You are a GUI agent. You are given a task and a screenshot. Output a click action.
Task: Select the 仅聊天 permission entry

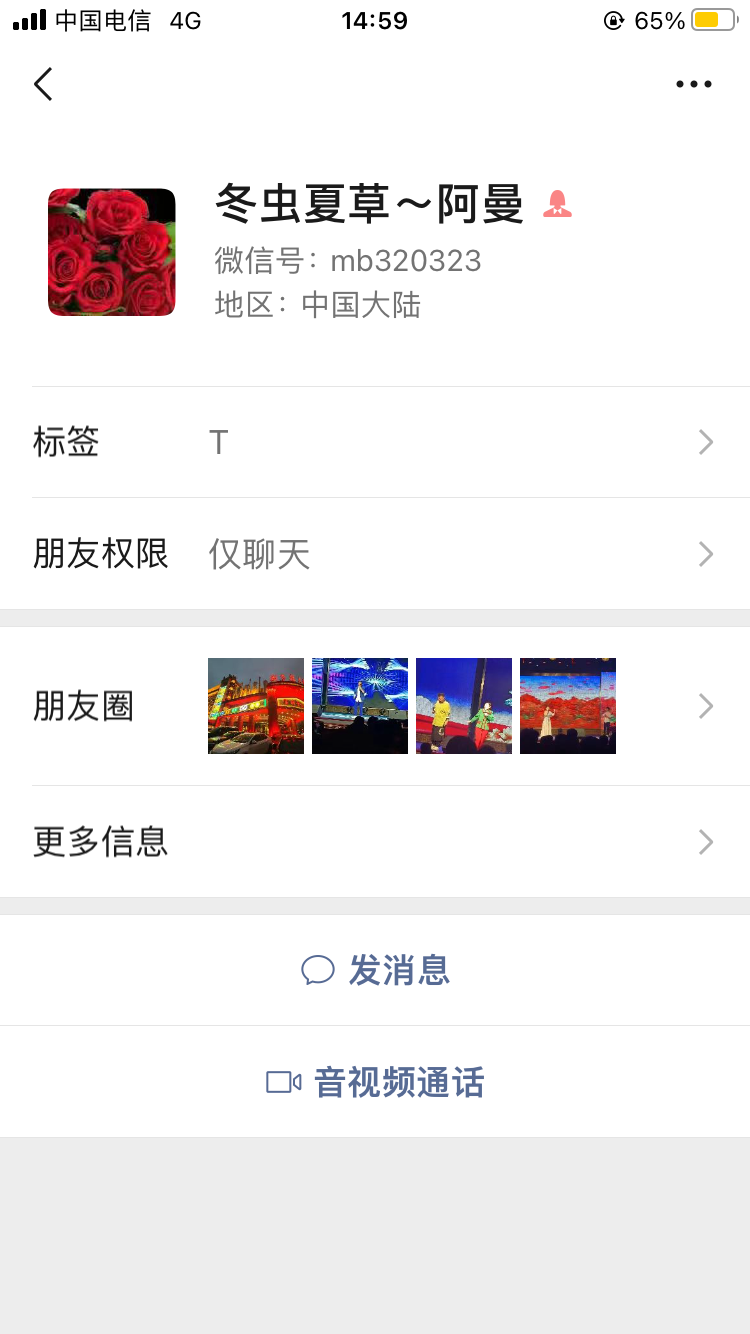pyautogui.click(x=258, y=554)
